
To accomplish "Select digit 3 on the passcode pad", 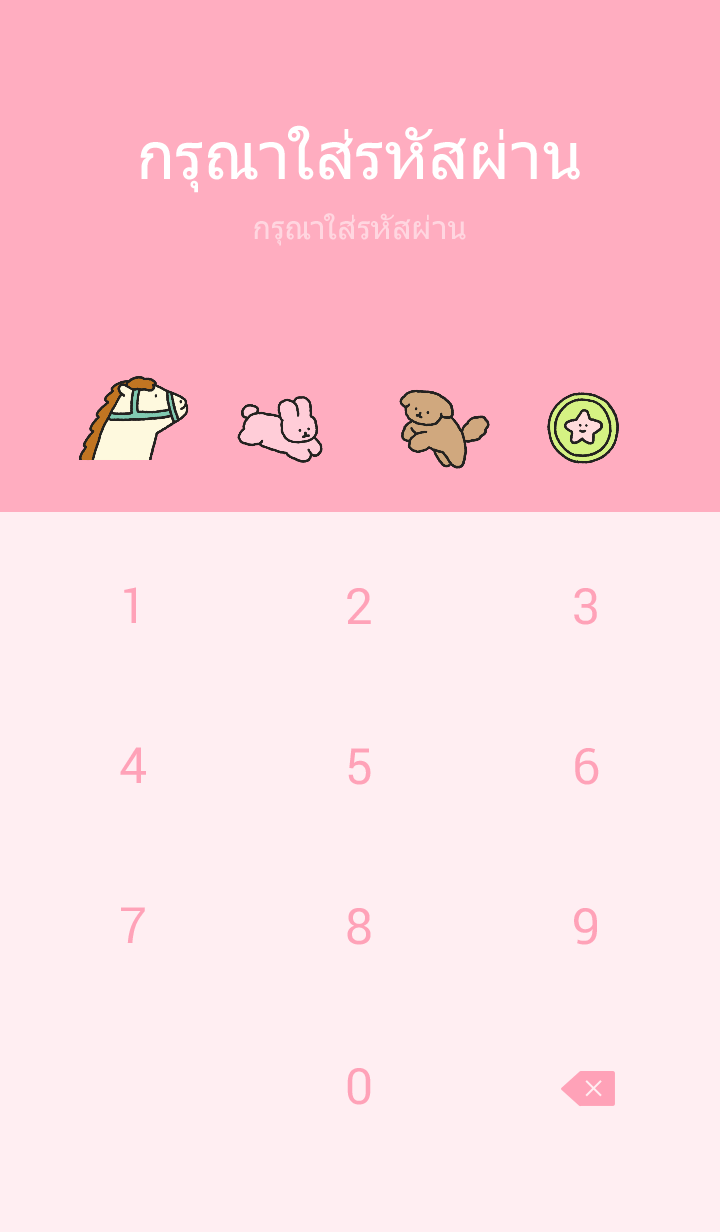I will (x=585, y=607).
